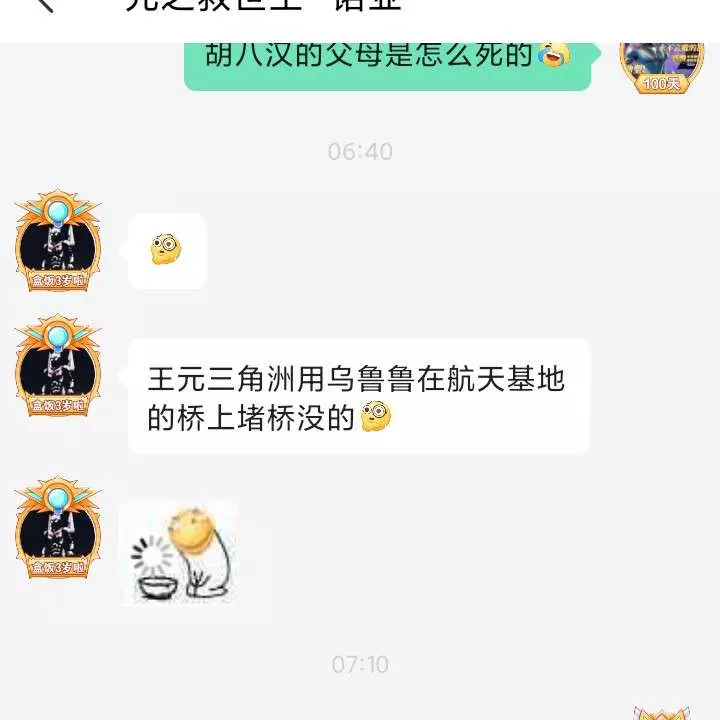Open sender's avatar beside the bowl sticker
Screen dimensions: 720x720
coord(58,528)
